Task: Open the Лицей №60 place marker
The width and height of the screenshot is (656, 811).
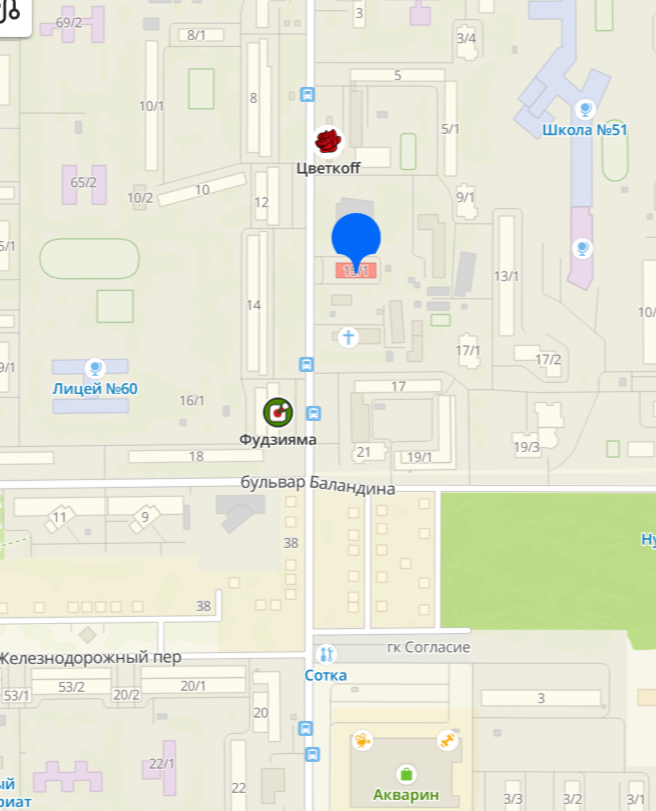Action: (x=95, y=369)
